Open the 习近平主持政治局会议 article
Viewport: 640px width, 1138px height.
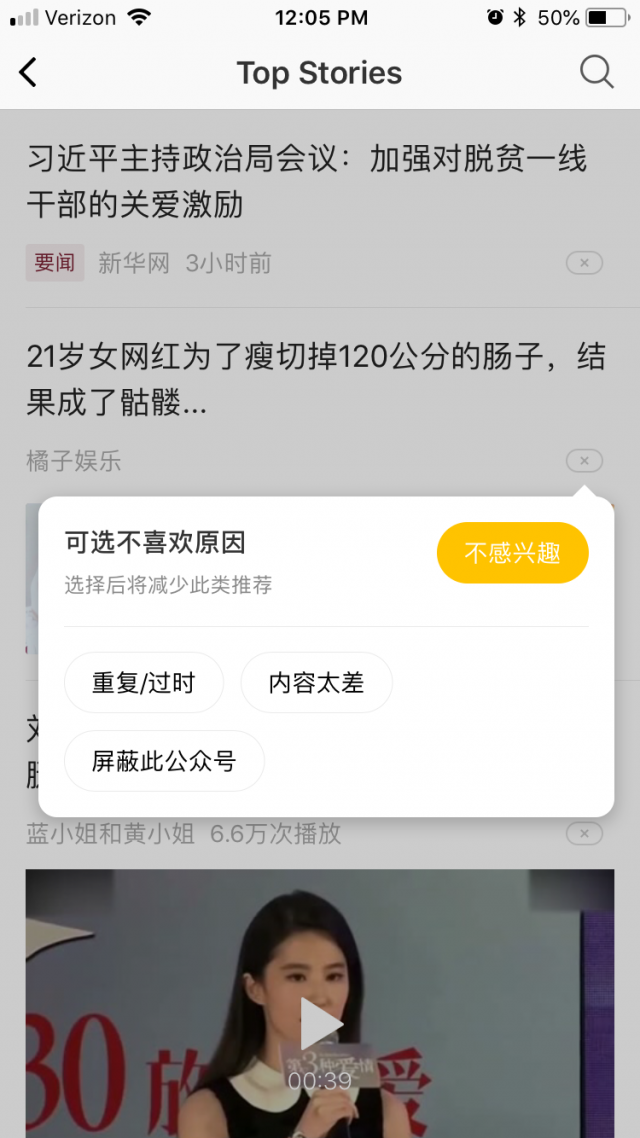coord(306,182)
